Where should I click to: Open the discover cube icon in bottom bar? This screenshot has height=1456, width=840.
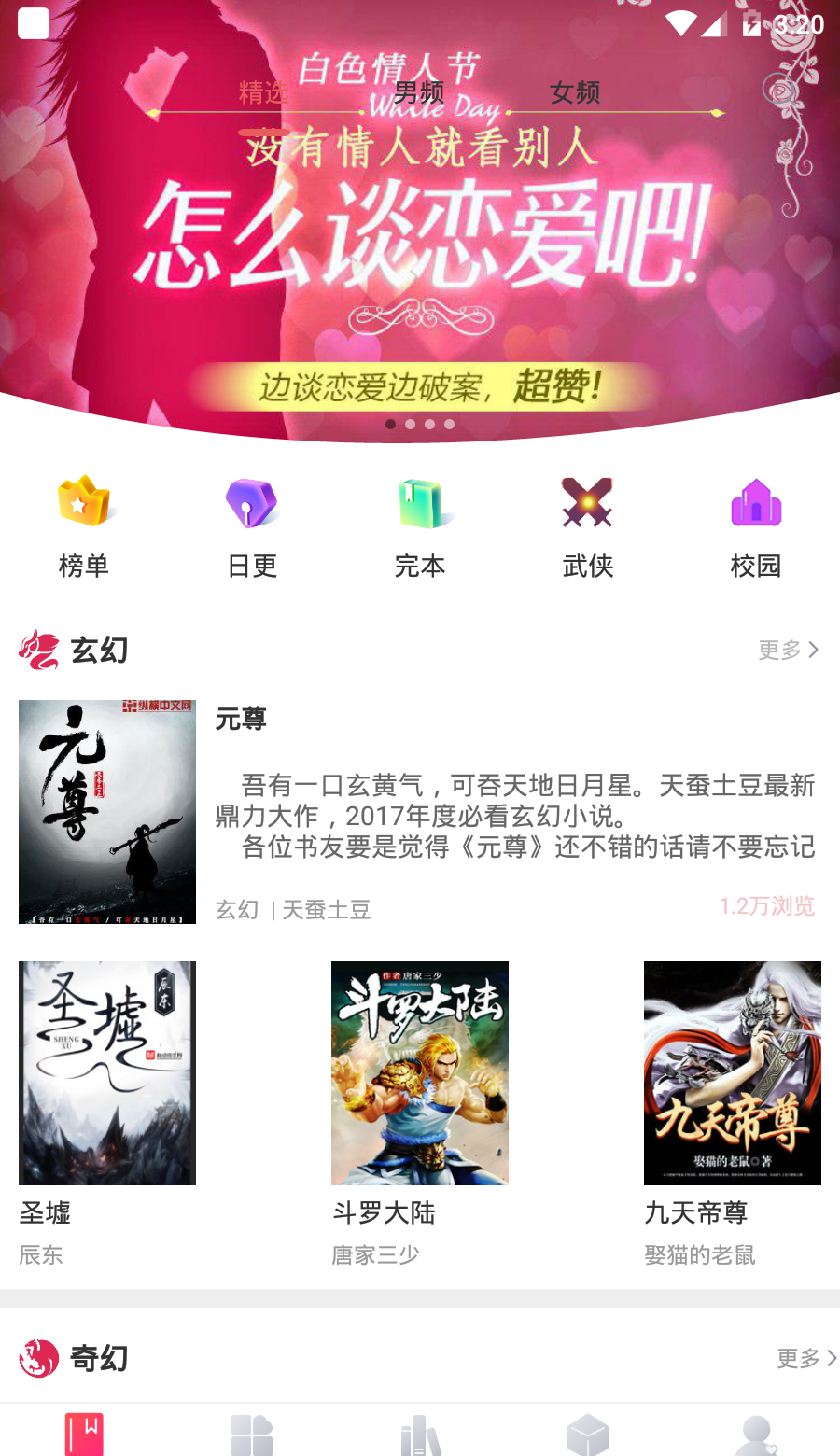click(x=588, y=1433)
